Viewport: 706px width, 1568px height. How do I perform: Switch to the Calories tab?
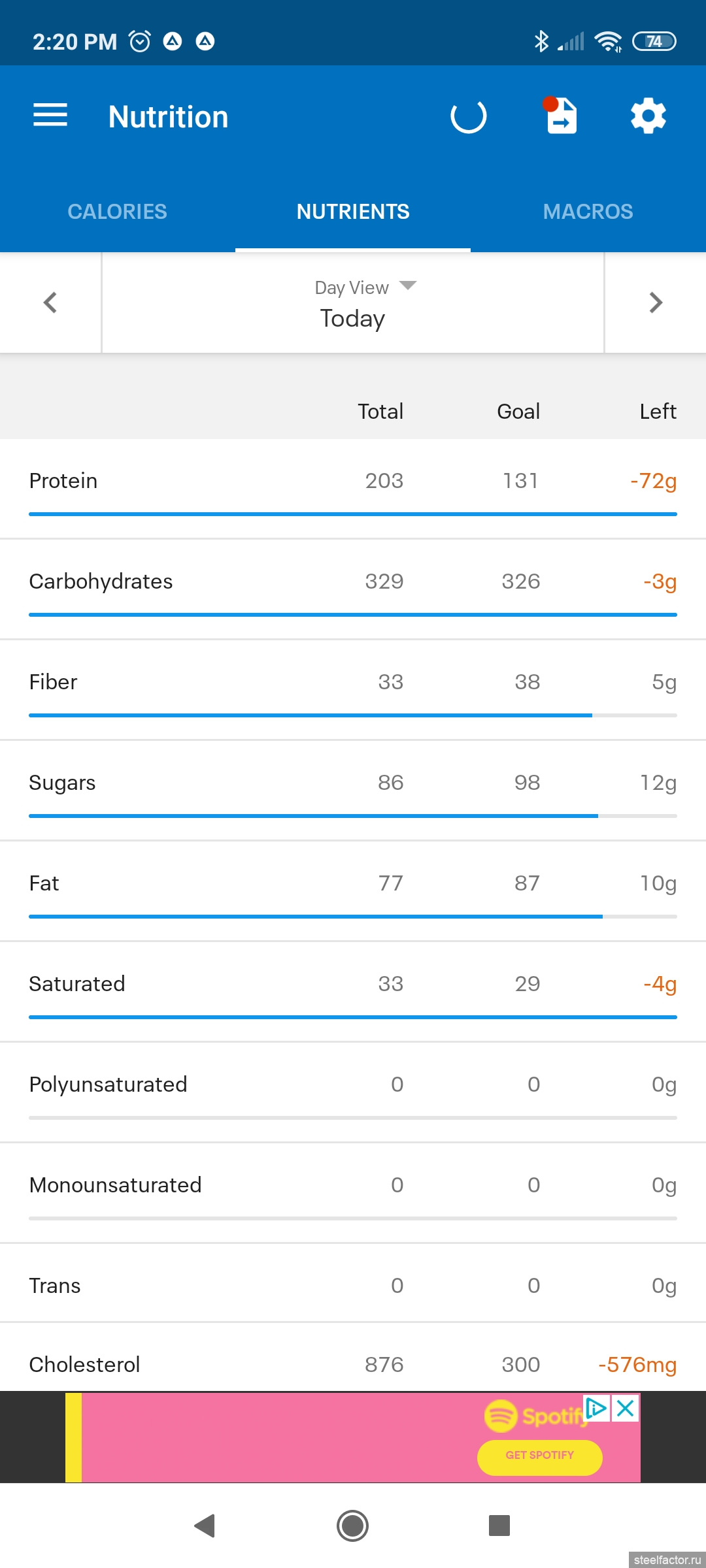pyautogui.click(x=118, y=211)
